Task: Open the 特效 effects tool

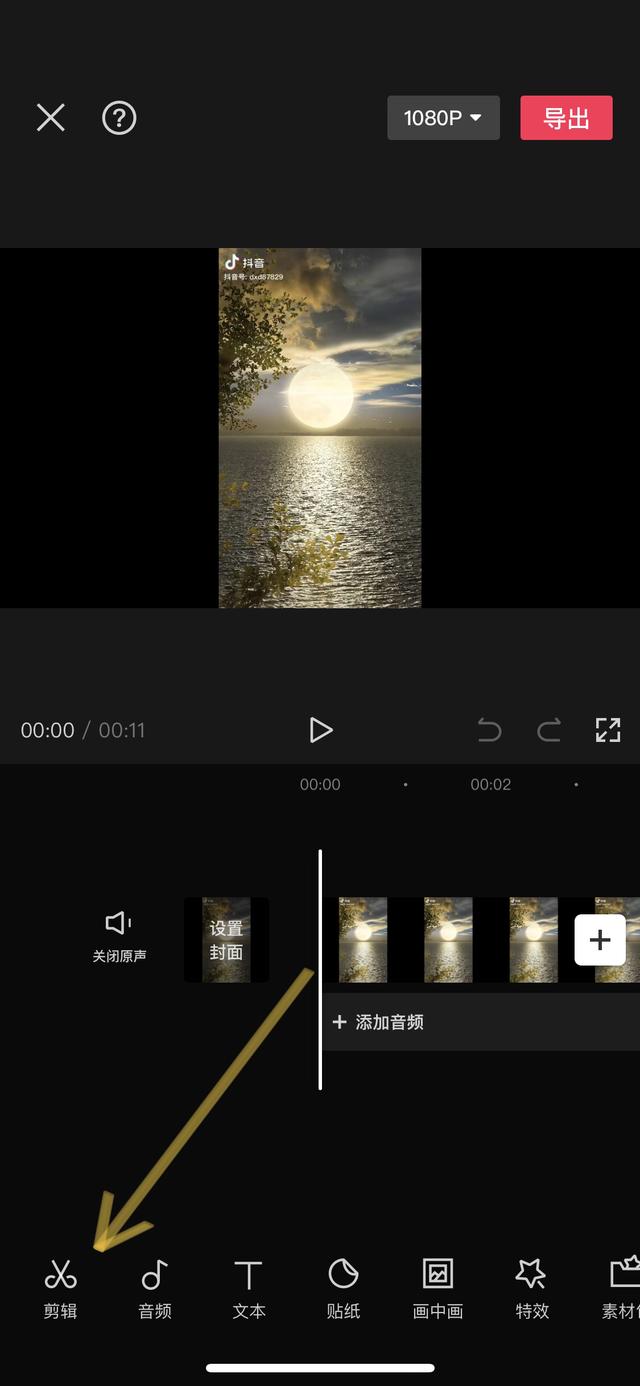Action: click(531, 1288)
